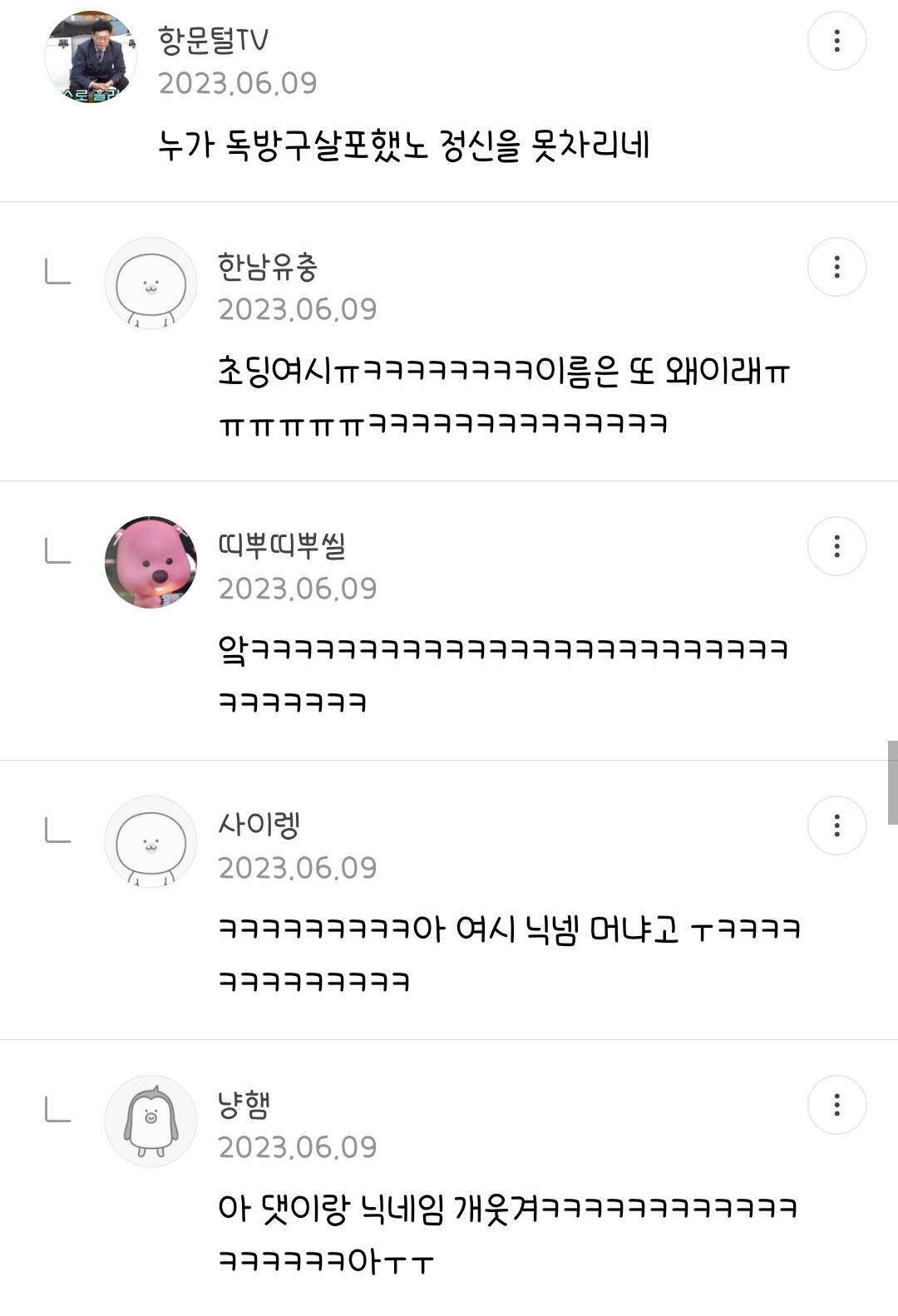898x1316 pixels.
Task: Open more options on 항문털TV's comment
Action: pos(836,41)
